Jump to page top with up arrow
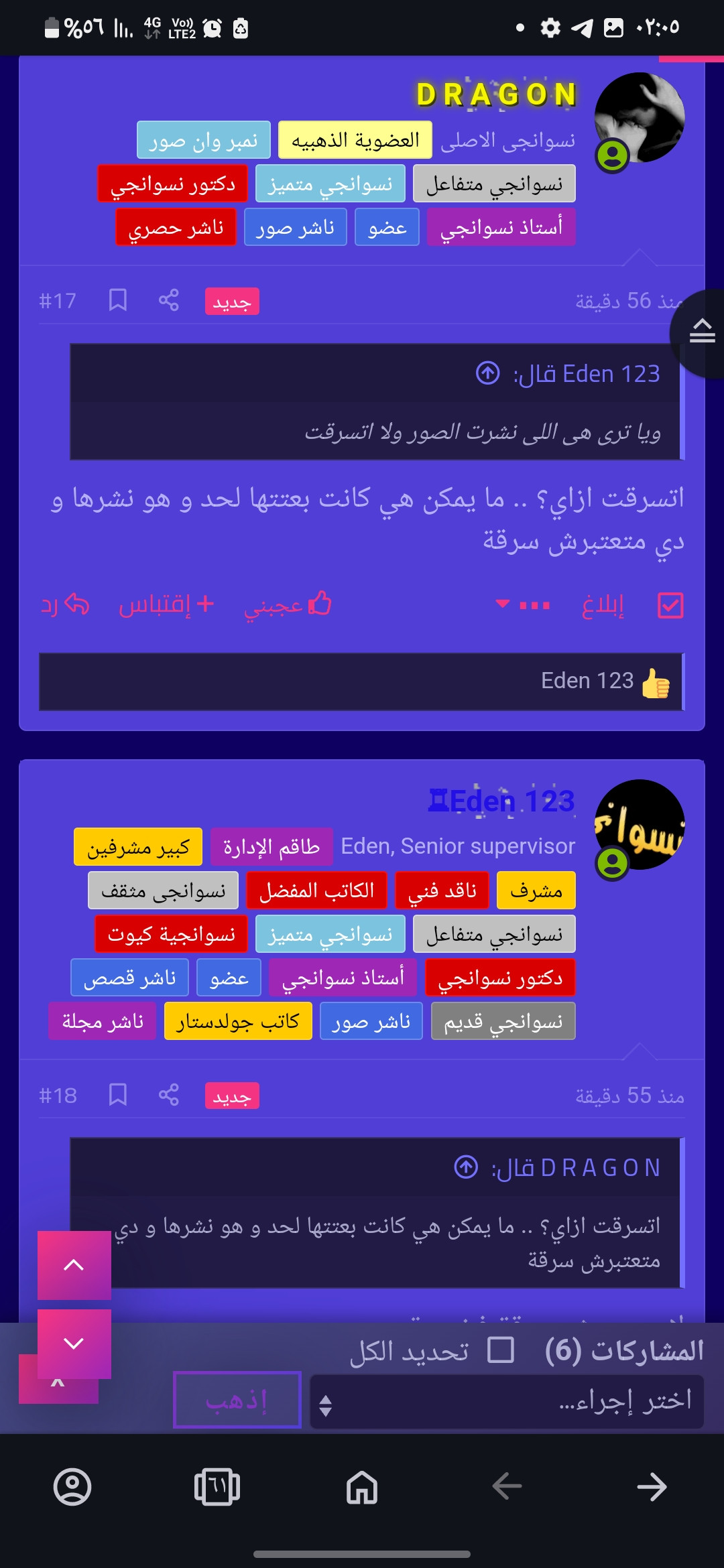 coord(74,1265)
